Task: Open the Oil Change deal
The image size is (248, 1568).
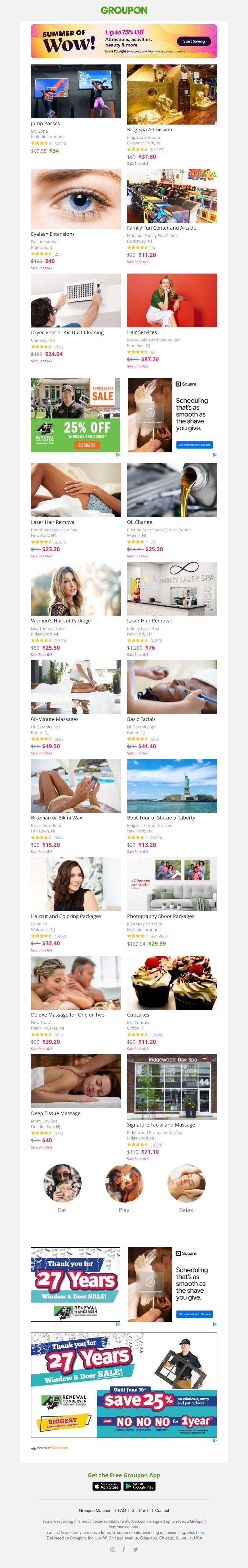Action: pos(171,490)
